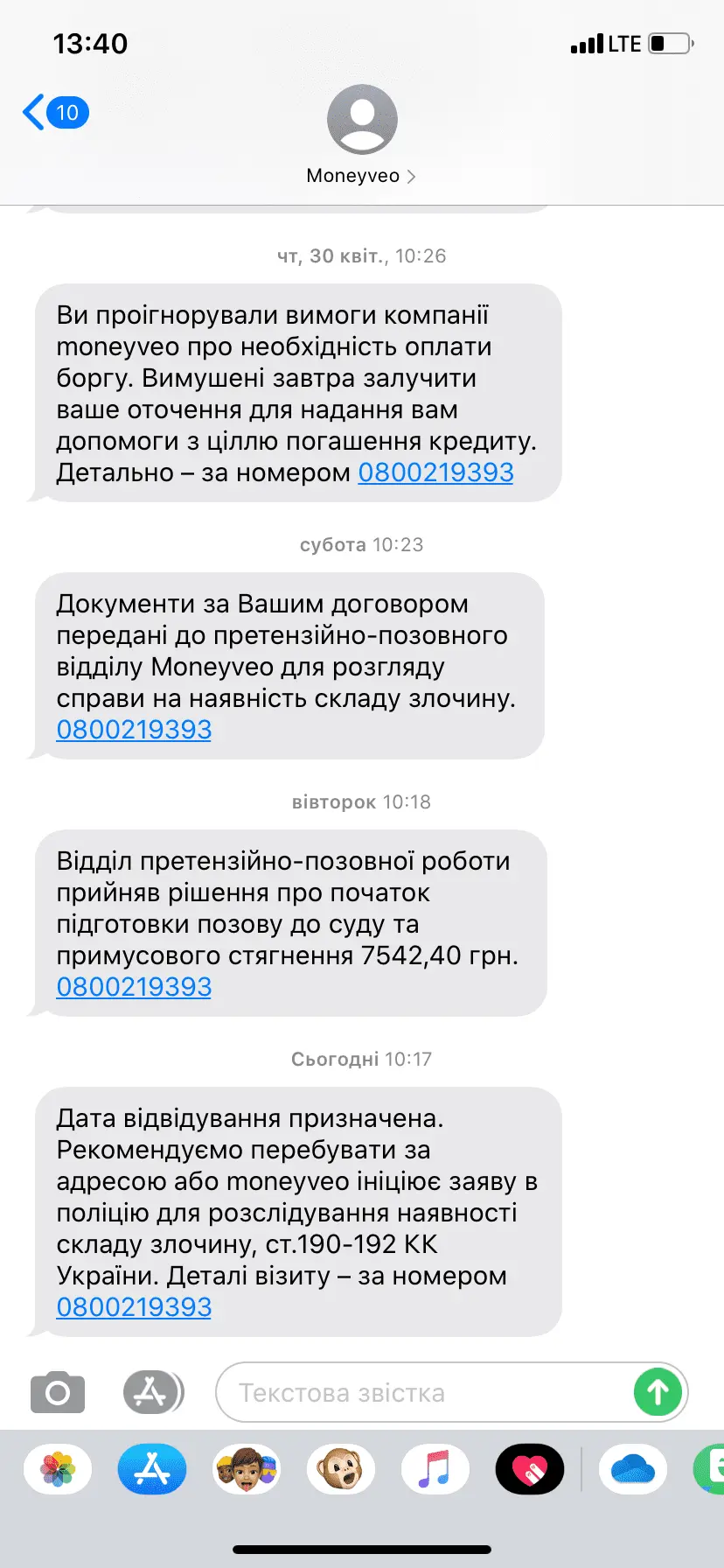Call the number in the 30 квіт. message
Screen dimensions: 724x1568
tap(435, 472)
